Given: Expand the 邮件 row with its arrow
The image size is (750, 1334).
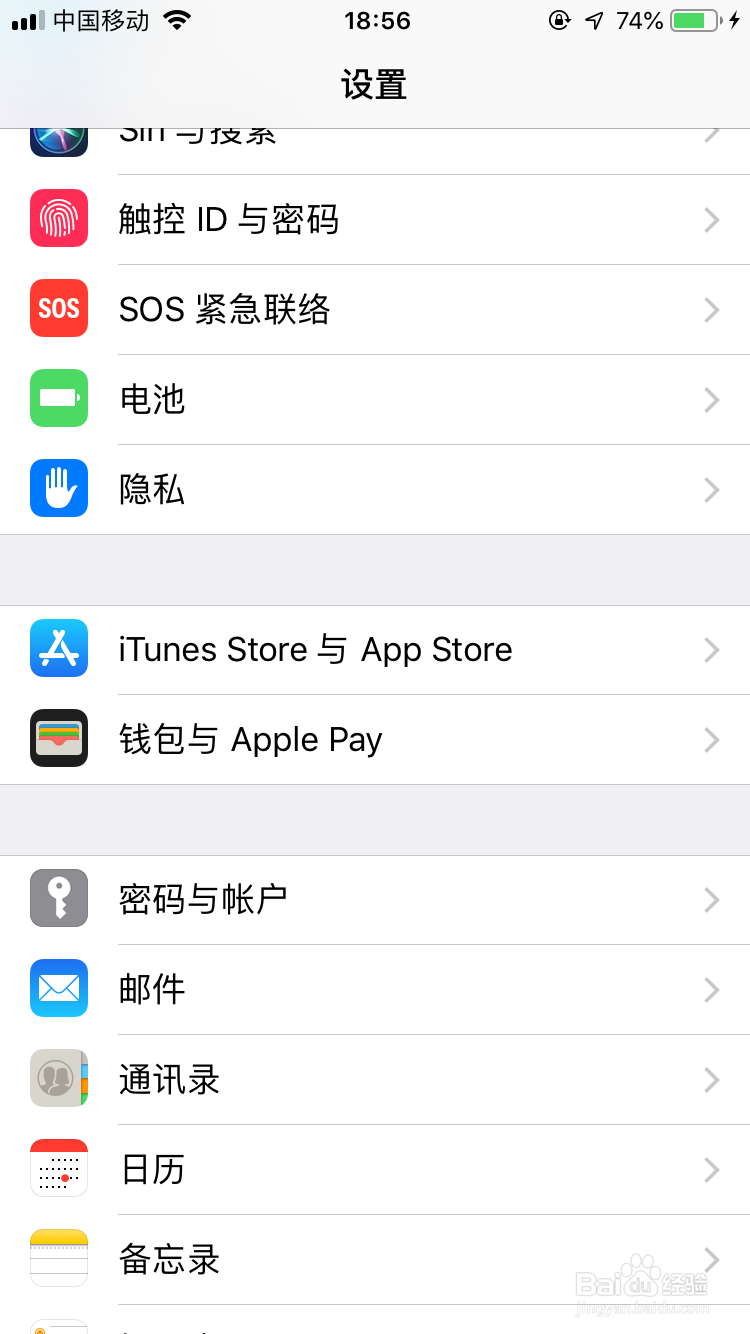Looking at the screenshot, I should click(711, 988).
